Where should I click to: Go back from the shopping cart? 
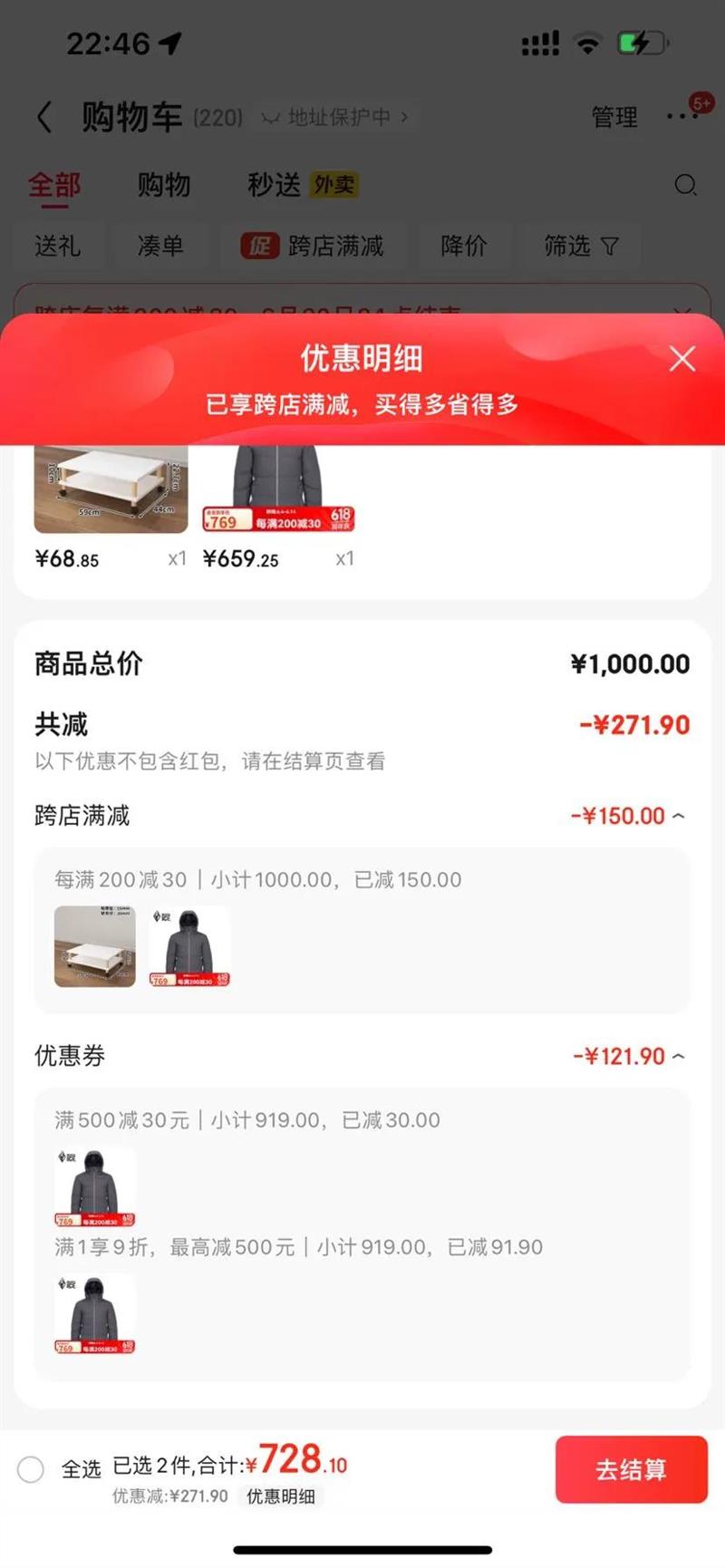(43, 117)
